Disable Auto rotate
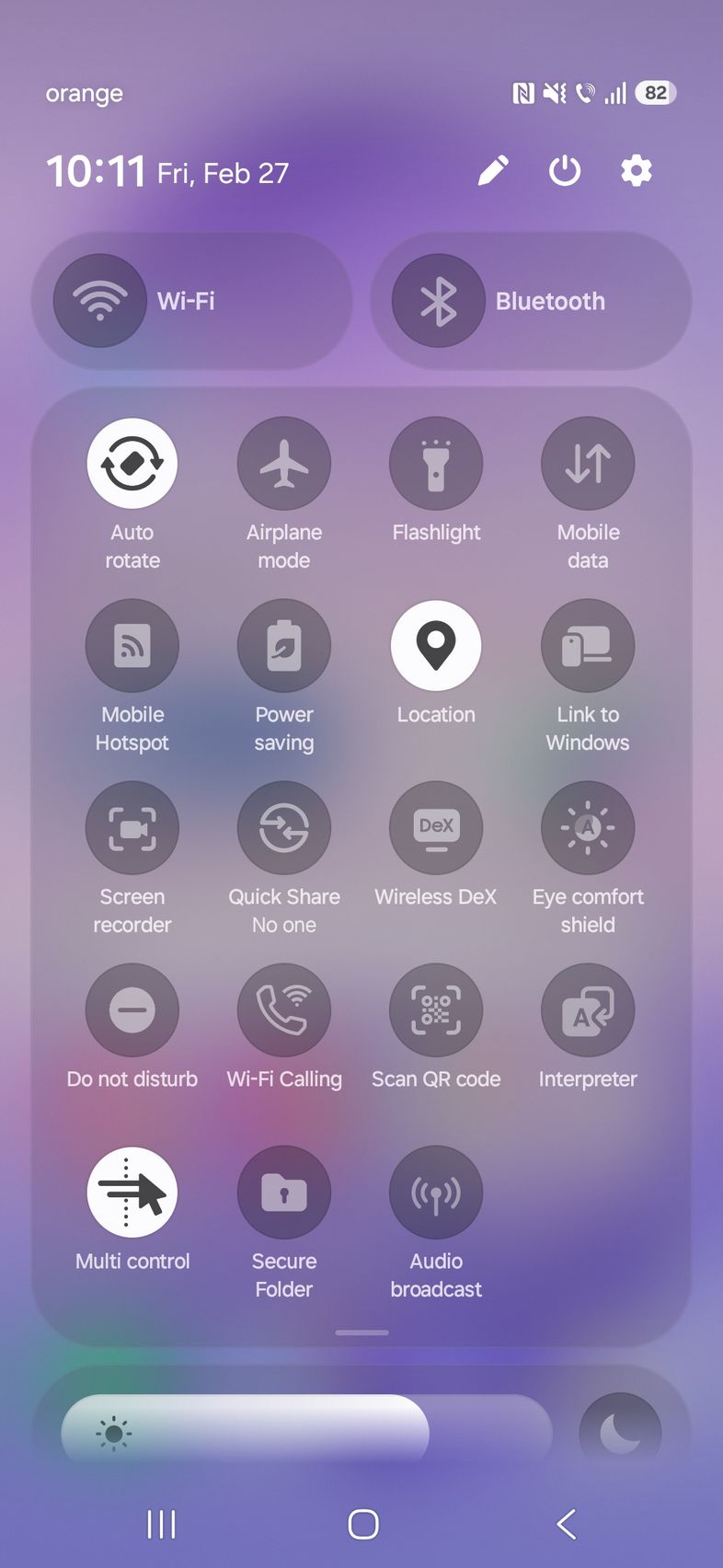723x1568 pixels. point(132,464)
